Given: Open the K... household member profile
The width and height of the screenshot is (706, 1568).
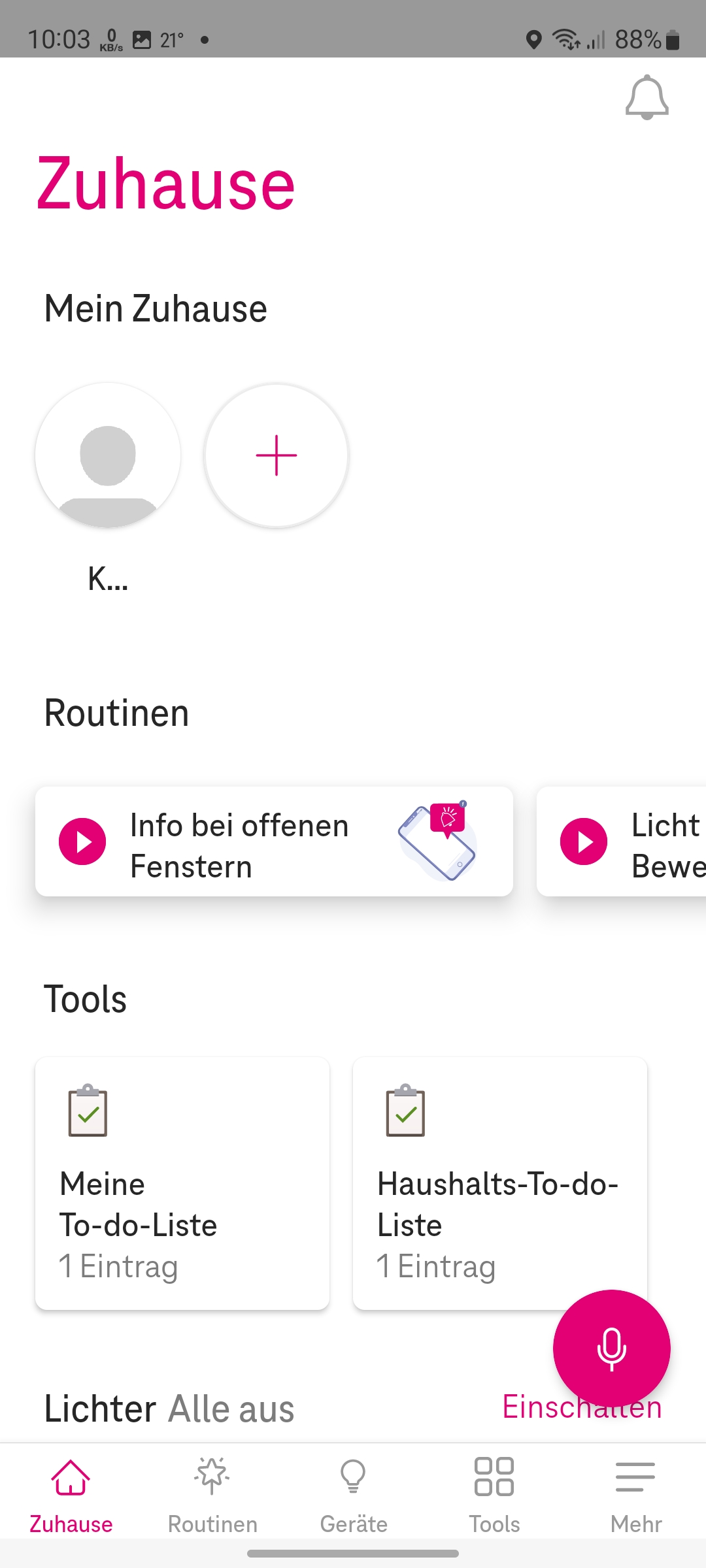Looking at the screenshot, I should tap(108, 455).
